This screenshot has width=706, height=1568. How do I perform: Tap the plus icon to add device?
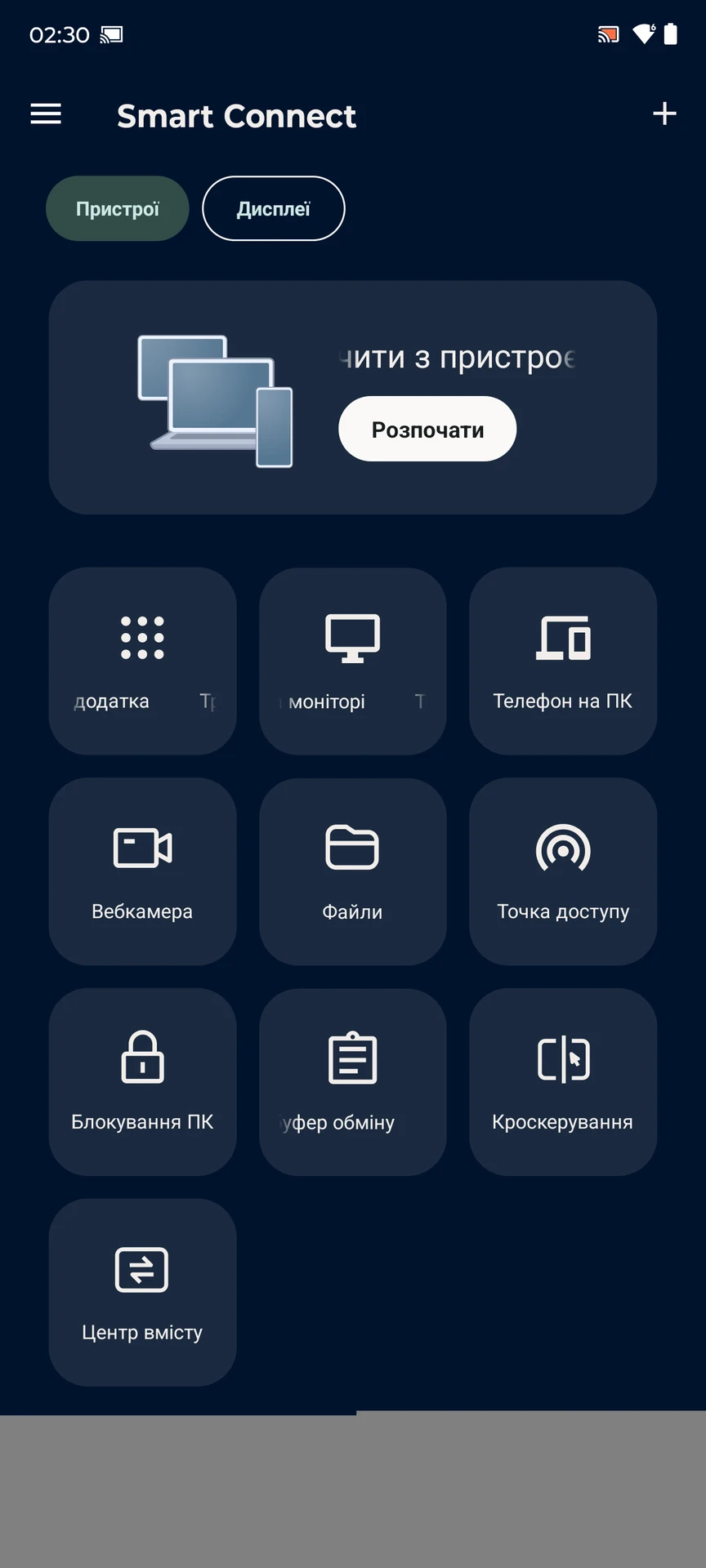(664, 114)
